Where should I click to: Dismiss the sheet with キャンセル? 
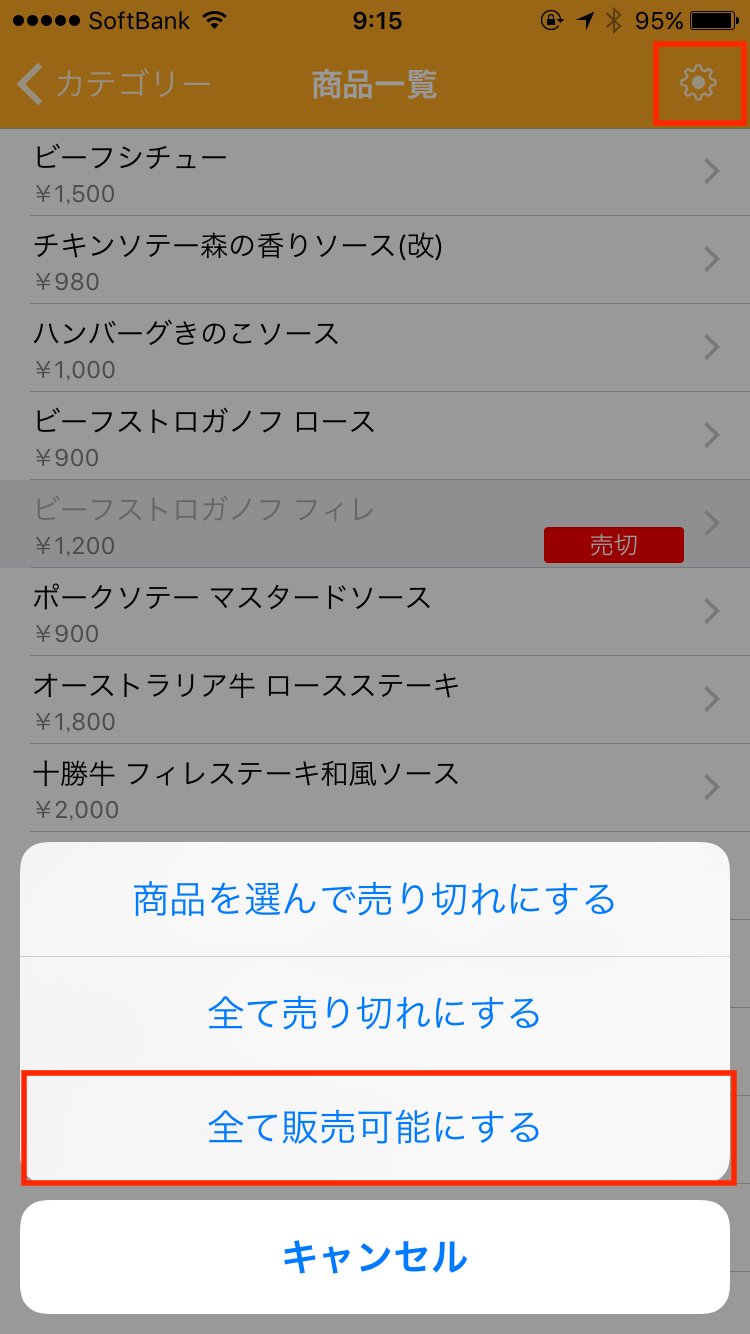pos(374,1257)
